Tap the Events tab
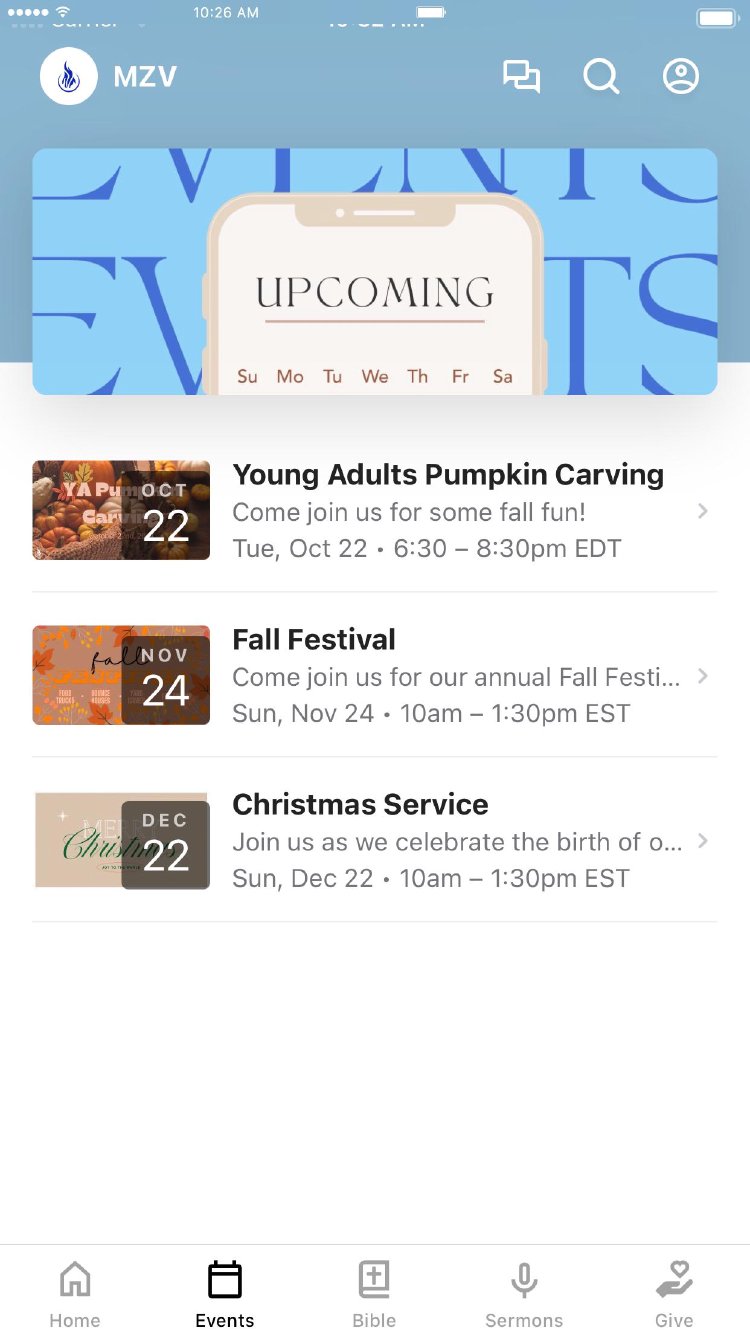Screen dimensions: 750x1334 pyautogui.click(x=225, y=1292)
